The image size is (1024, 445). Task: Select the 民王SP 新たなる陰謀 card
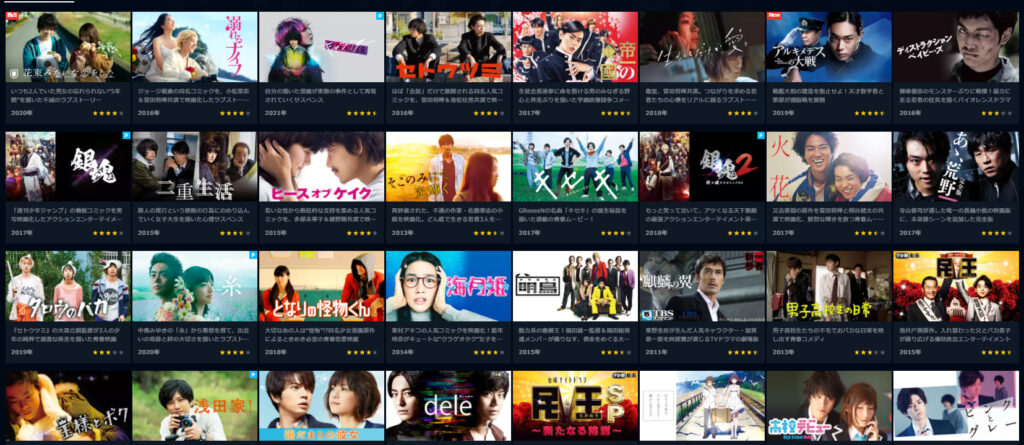click(575, 405)
